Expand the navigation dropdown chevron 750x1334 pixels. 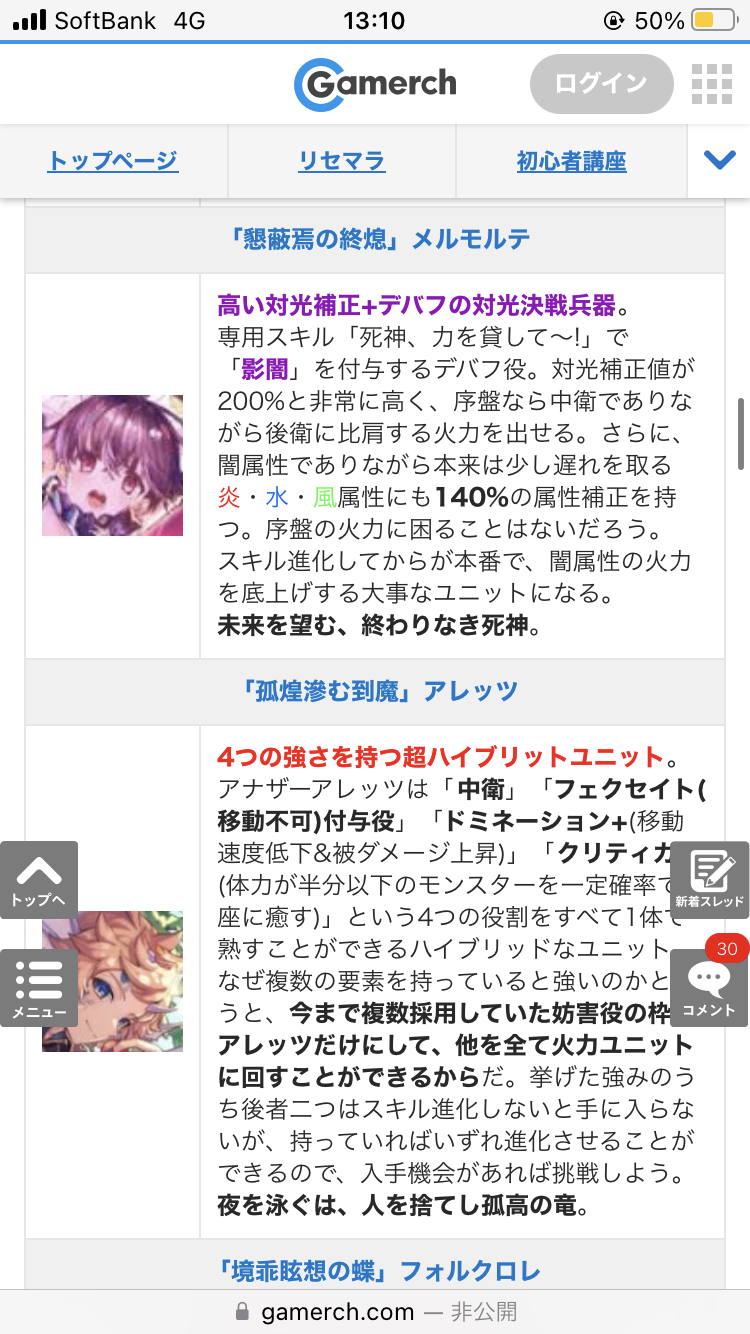coord(720,161)
